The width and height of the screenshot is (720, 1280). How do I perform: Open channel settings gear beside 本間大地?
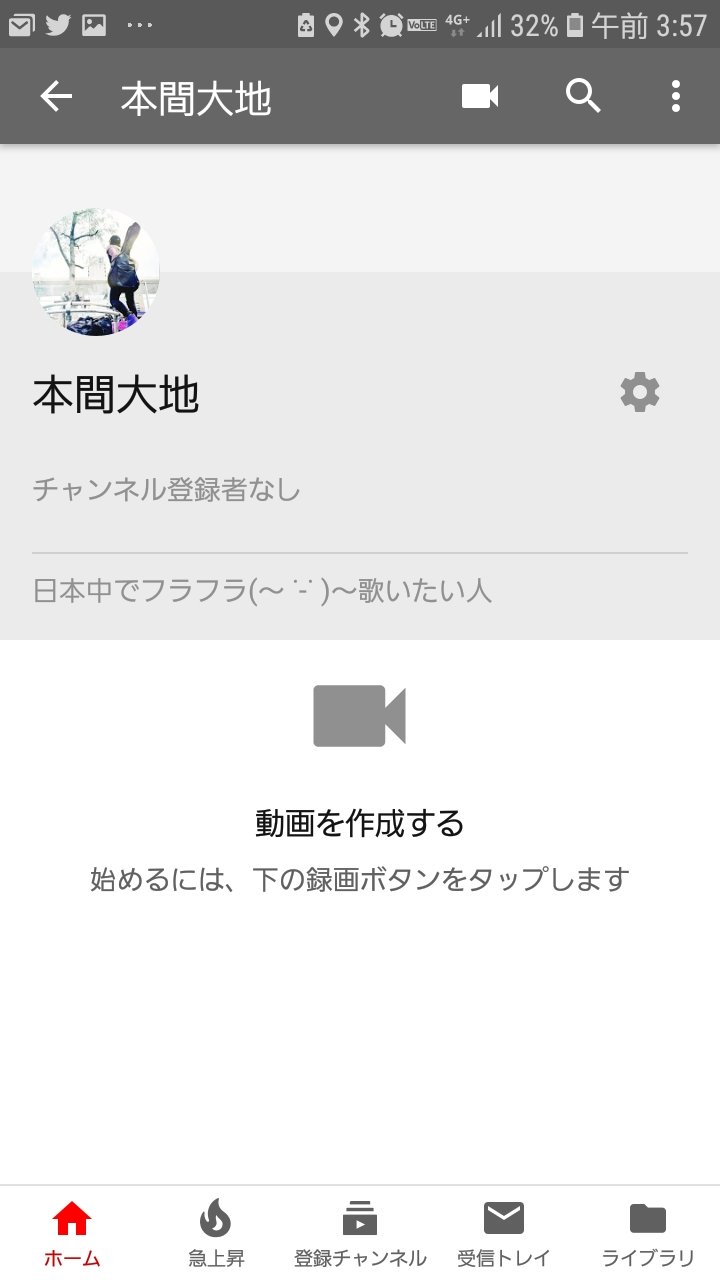640,393
